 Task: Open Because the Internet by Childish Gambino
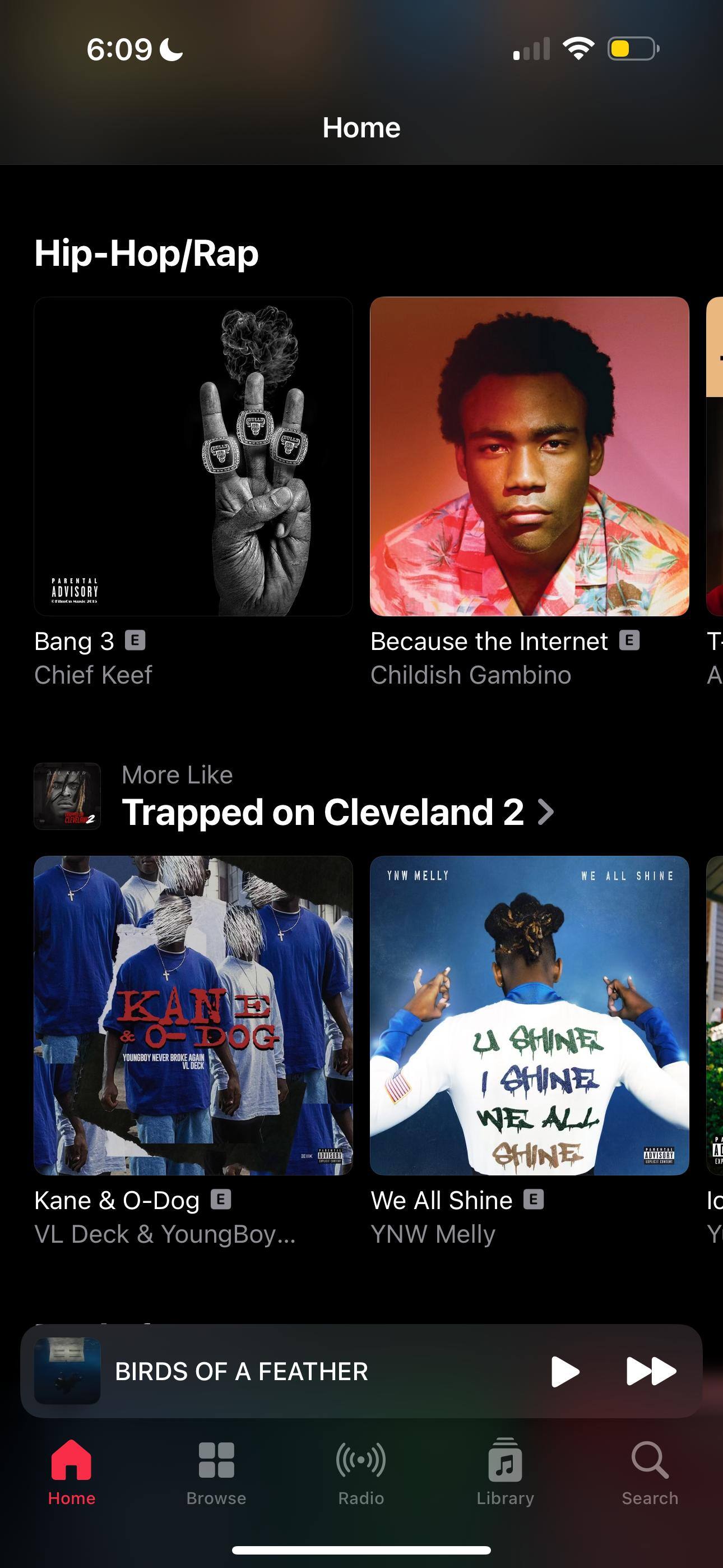529,456
